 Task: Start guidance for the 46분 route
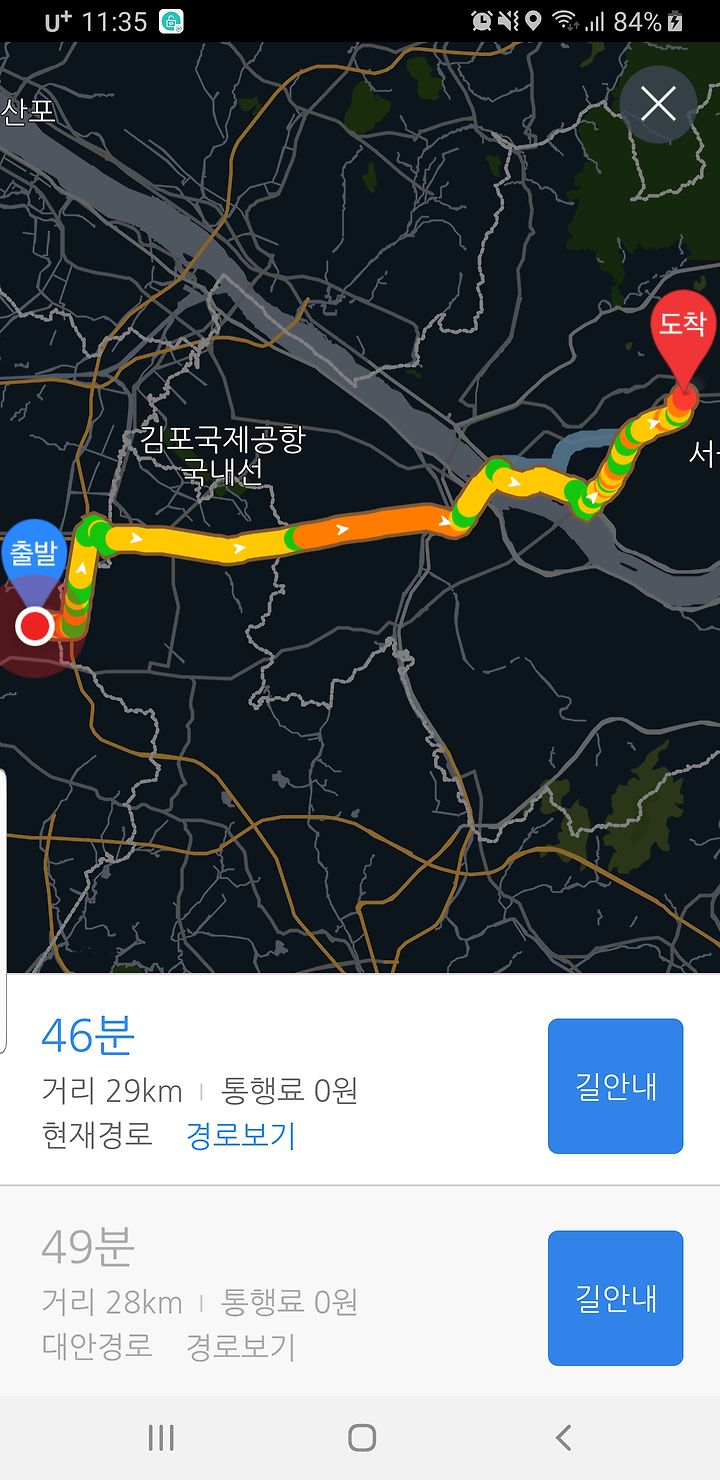point(615,1086)
